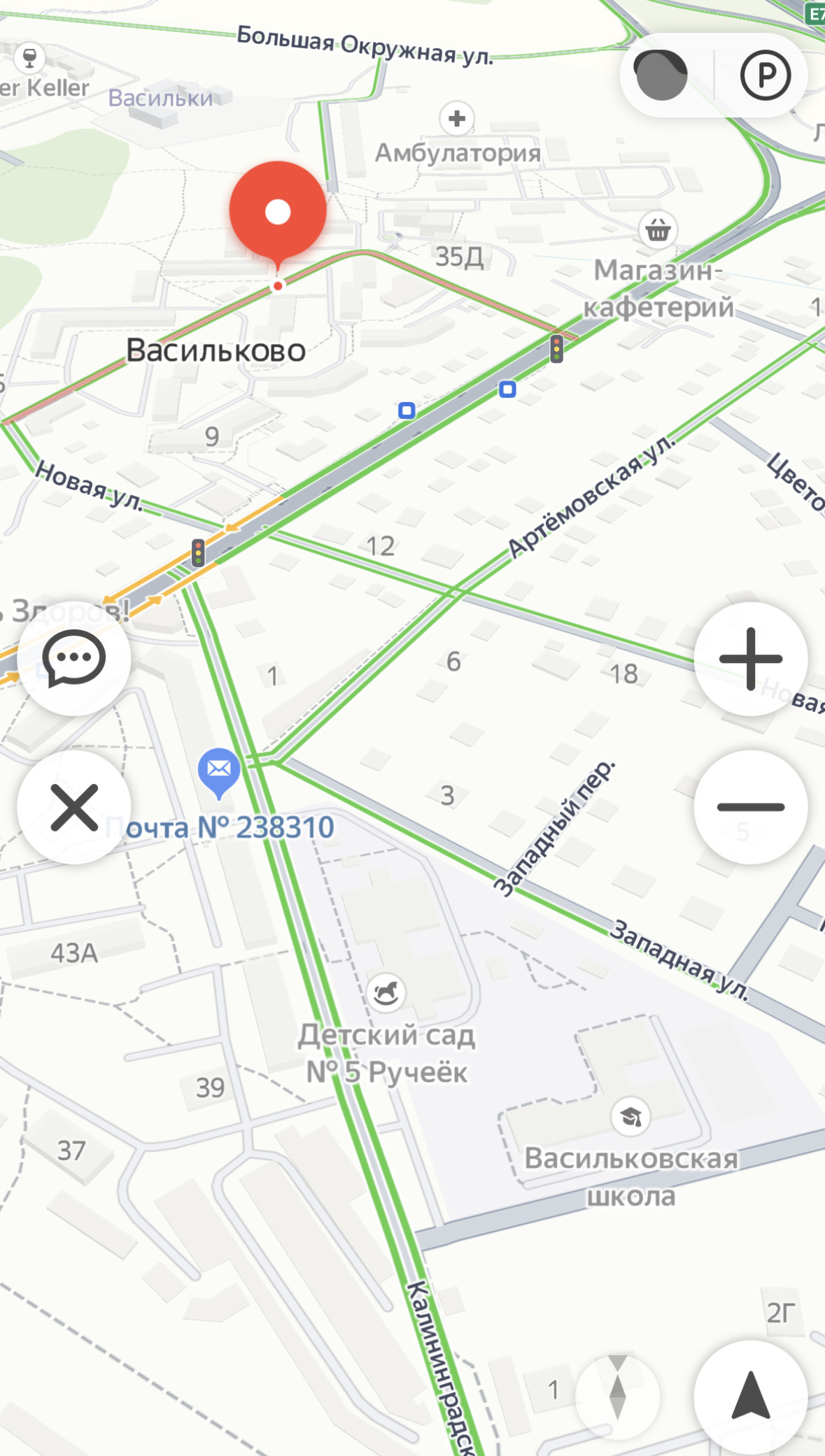
Task: Open Почта № 238310 place marker
Action: point(219,771)
